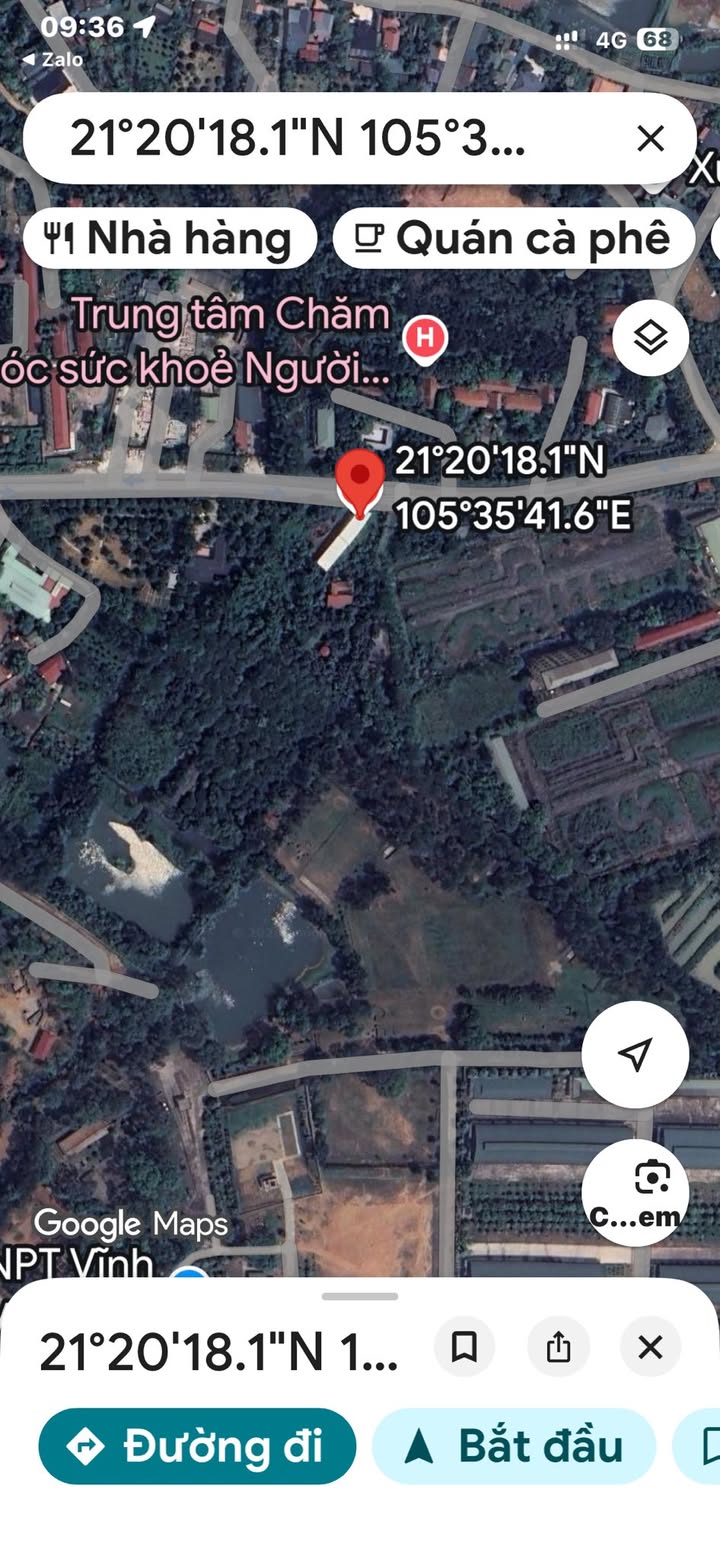Open the Trung tâm Chăm sóc hospital marker
720x1559 pixels.
[425, 338]
